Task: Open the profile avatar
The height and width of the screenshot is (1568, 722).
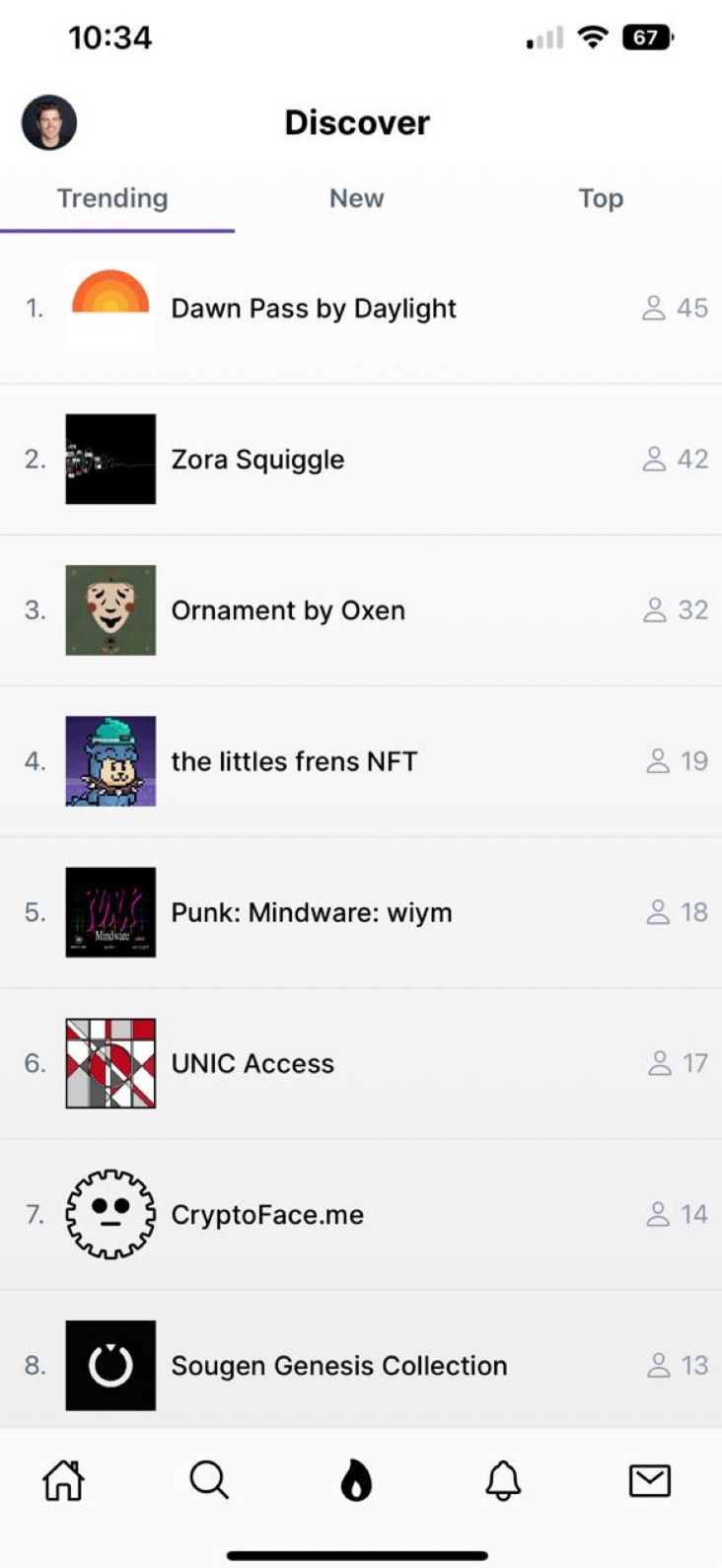Action: pos(49,122)
